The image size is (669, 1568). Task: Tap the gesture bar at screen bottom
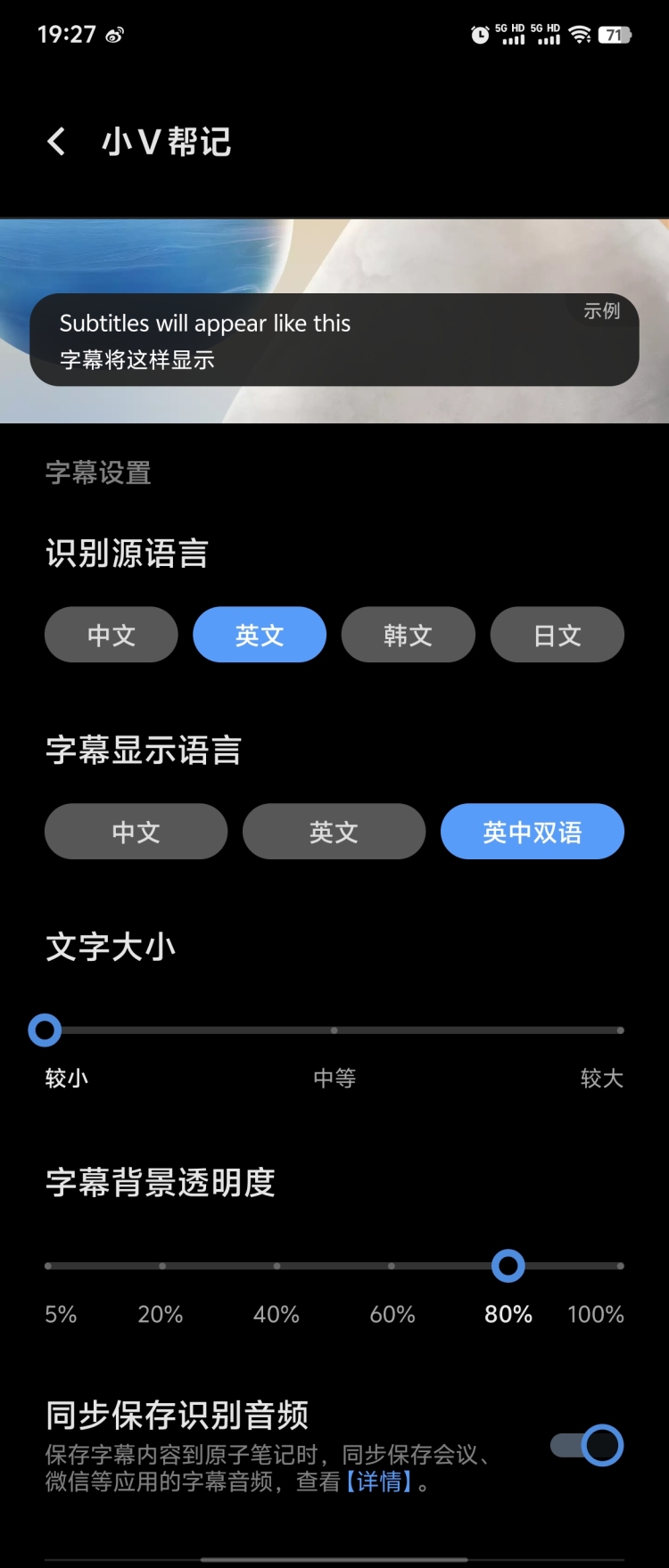(334, 1555)
